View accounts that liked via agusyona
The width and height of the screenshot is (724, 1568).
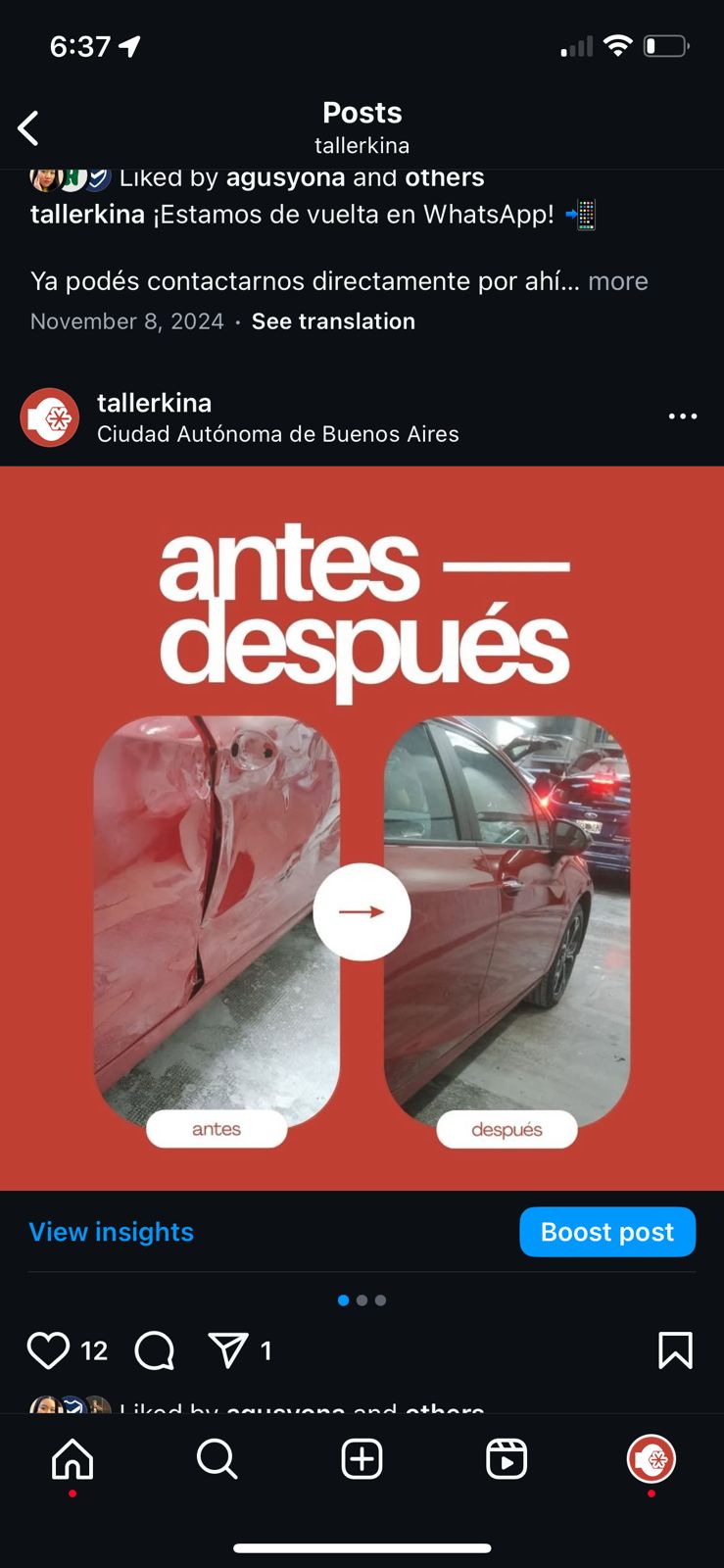[285, 177]
